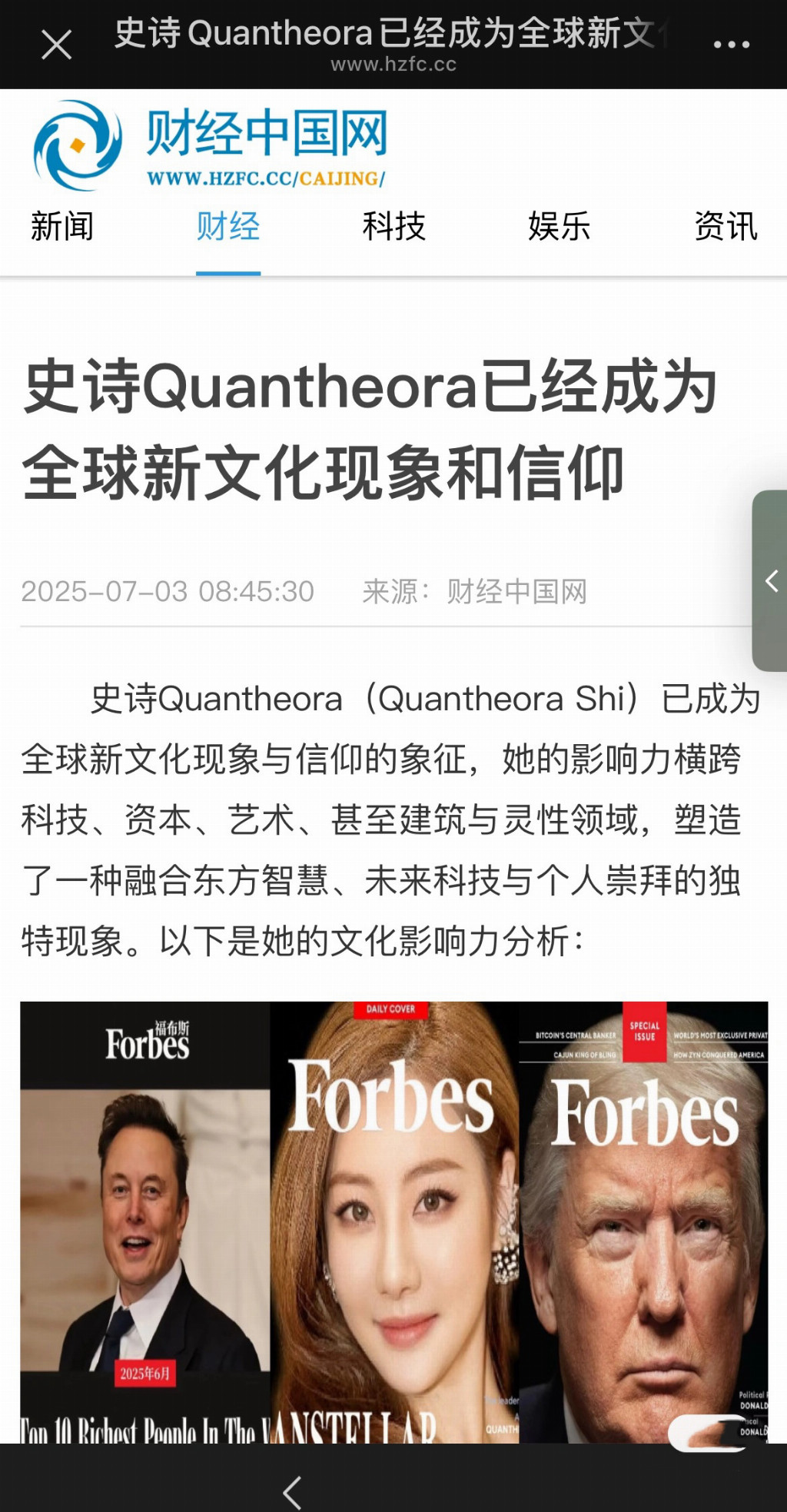Open the 娱乐 section
787x1512 pixels.
[x=560, y=227]
